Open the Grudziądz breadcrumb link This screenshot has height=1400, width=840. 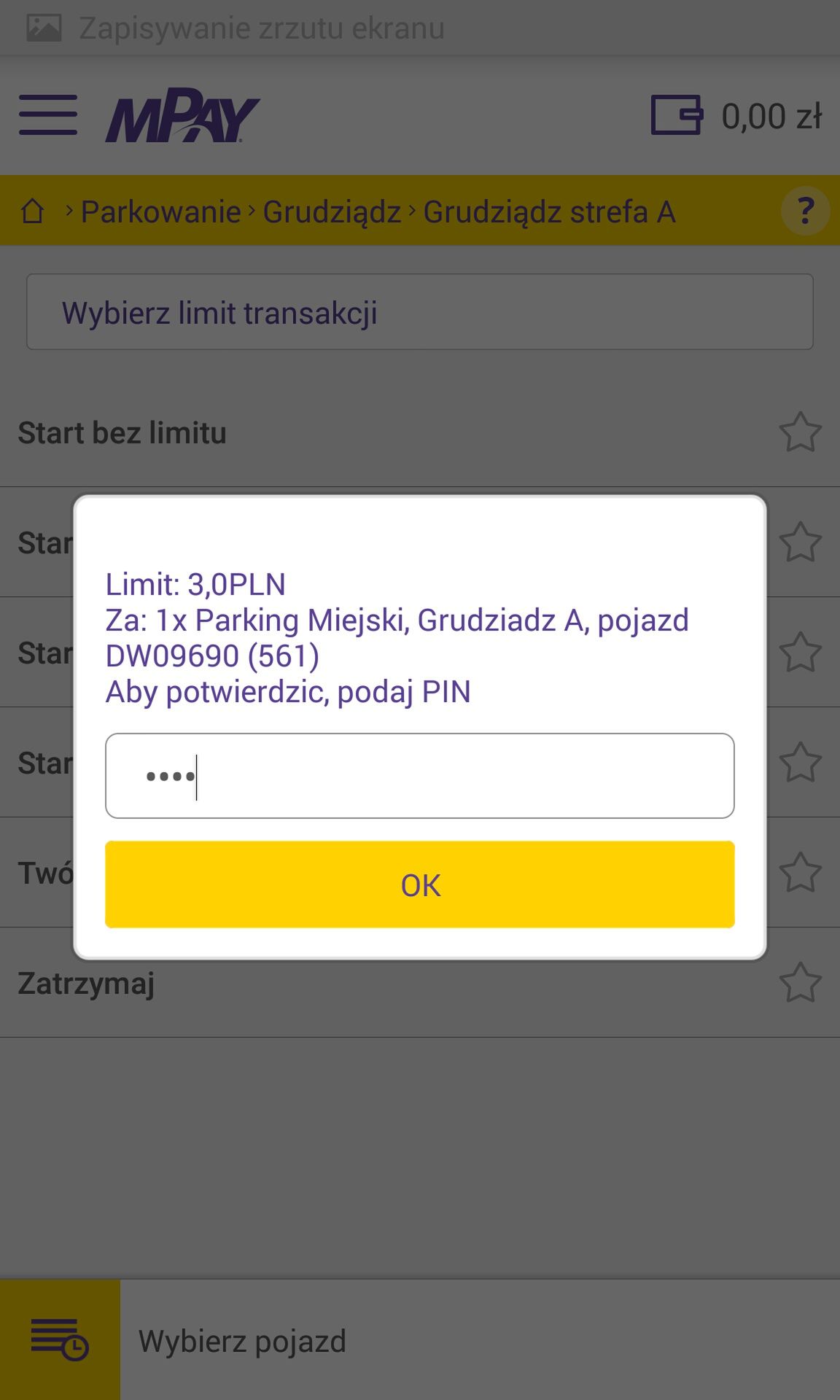pos(332,211)
